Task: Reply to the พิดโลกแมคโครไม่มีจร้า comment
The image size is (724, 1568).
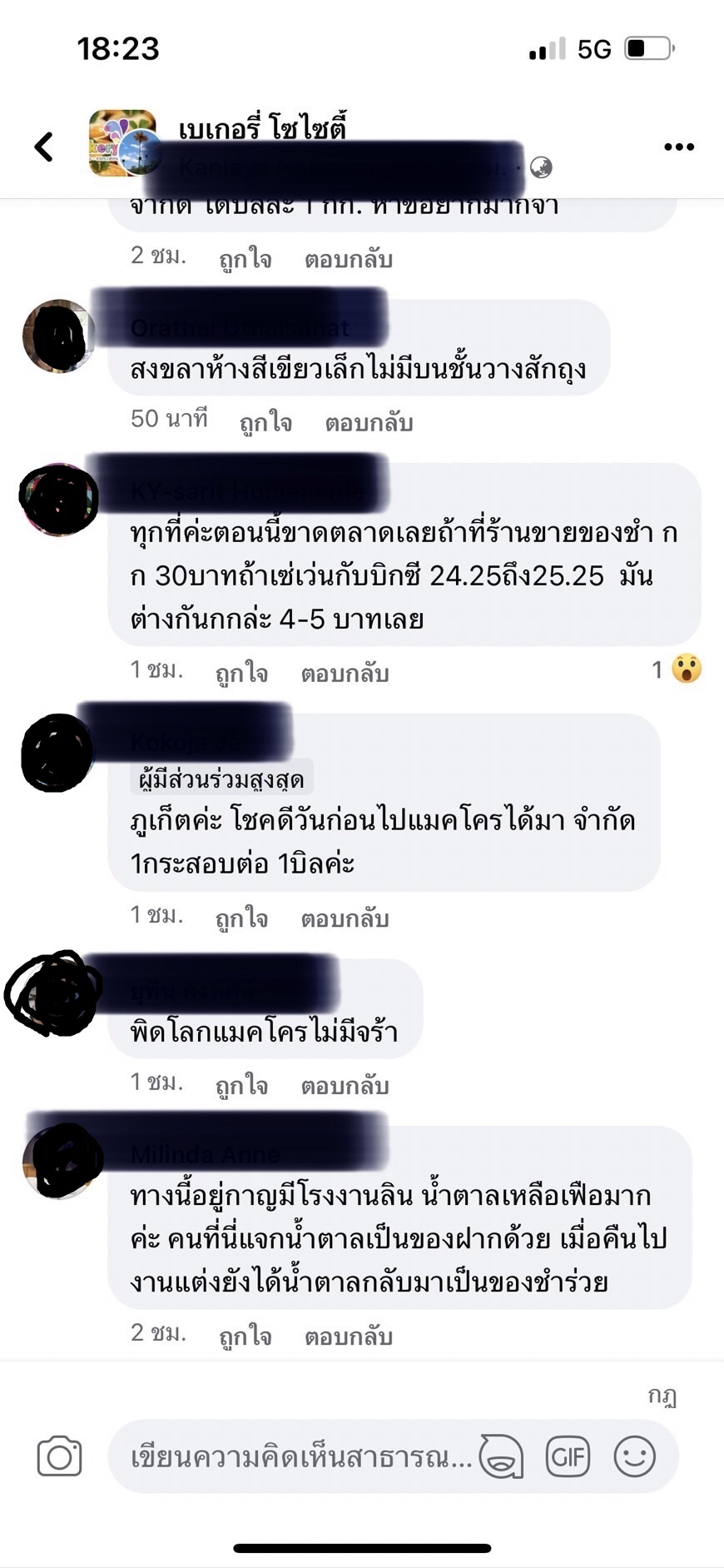Action: [x=345, y=1085]
